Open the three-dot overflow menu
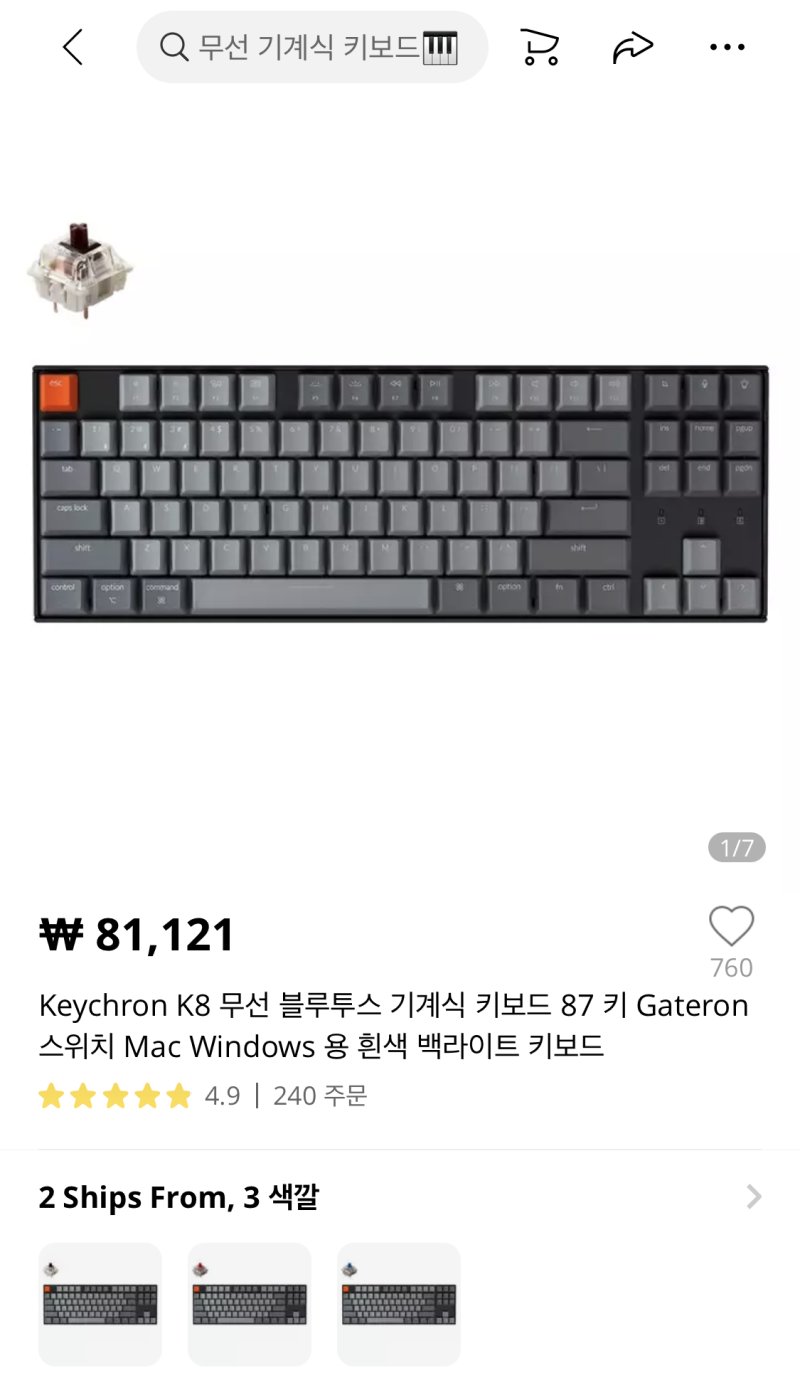 point(727,47)
